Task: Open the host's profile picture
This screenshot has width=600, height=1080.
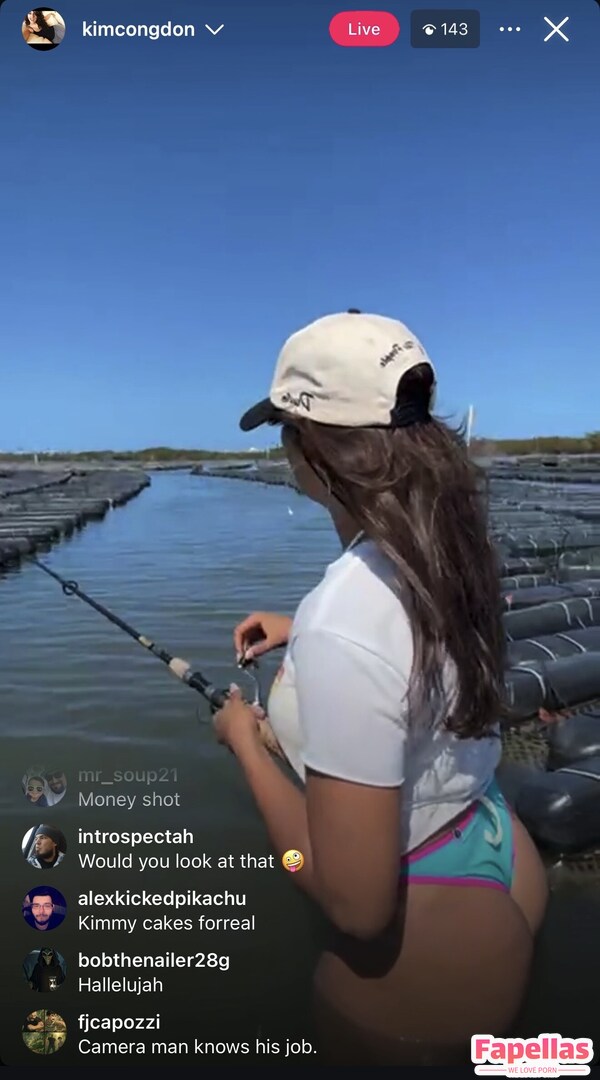Action: [43, 29]
